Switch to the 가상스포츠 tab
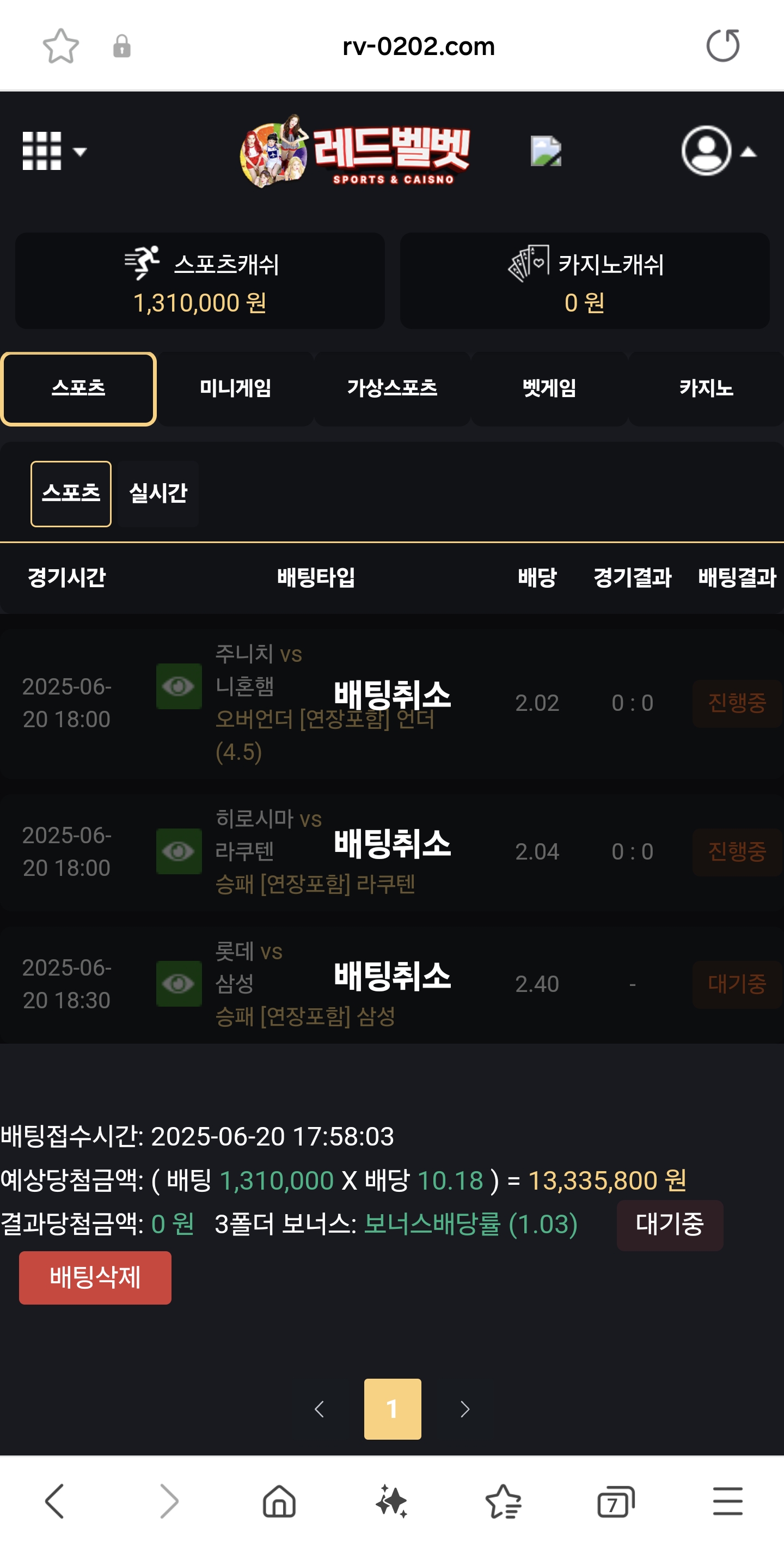The image size is (784, 1547). pyautogui.click(x=392, y=388)
